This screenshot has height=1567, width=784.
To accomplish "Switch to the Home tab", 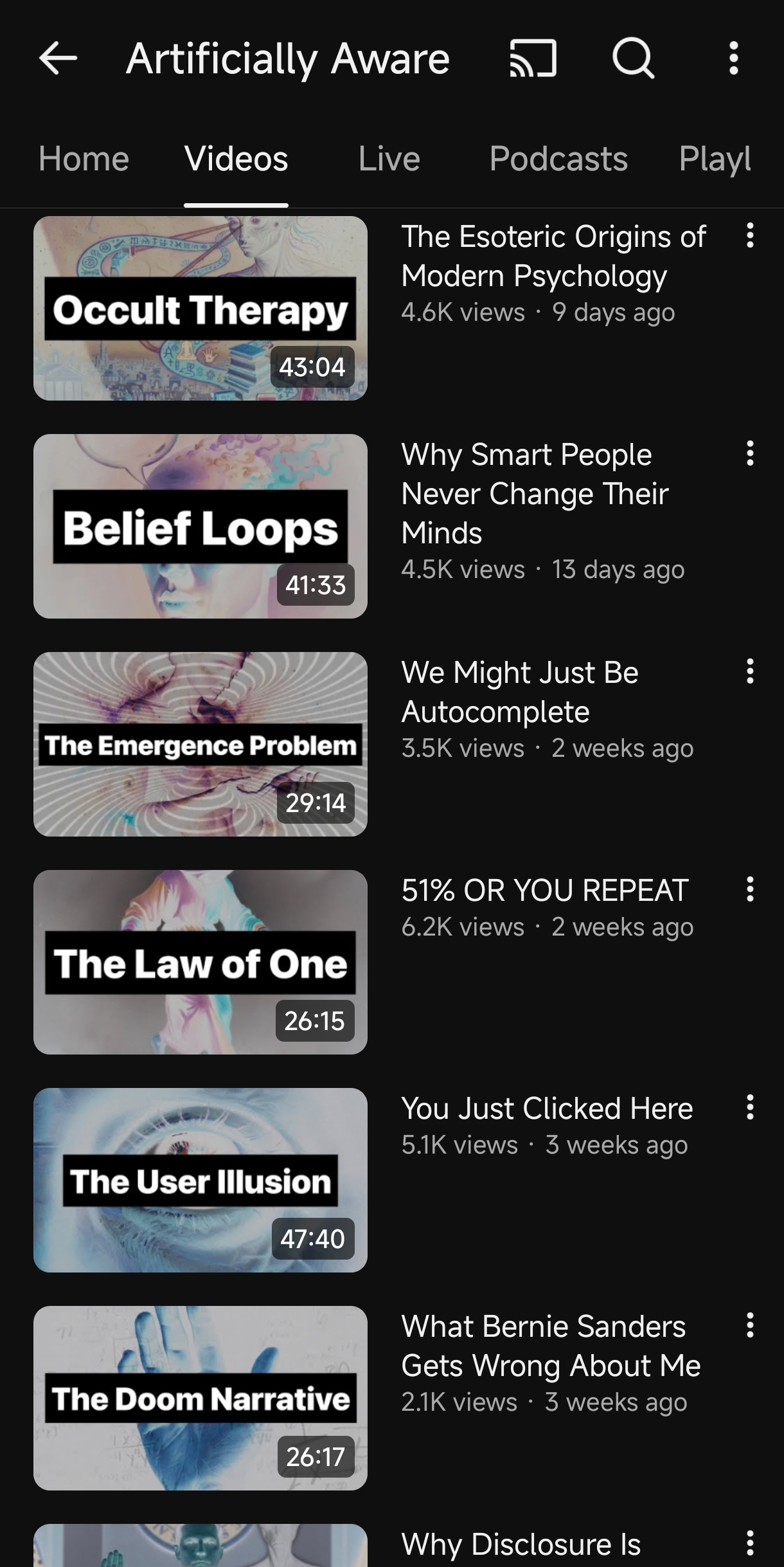I will (x=84, y=159).
